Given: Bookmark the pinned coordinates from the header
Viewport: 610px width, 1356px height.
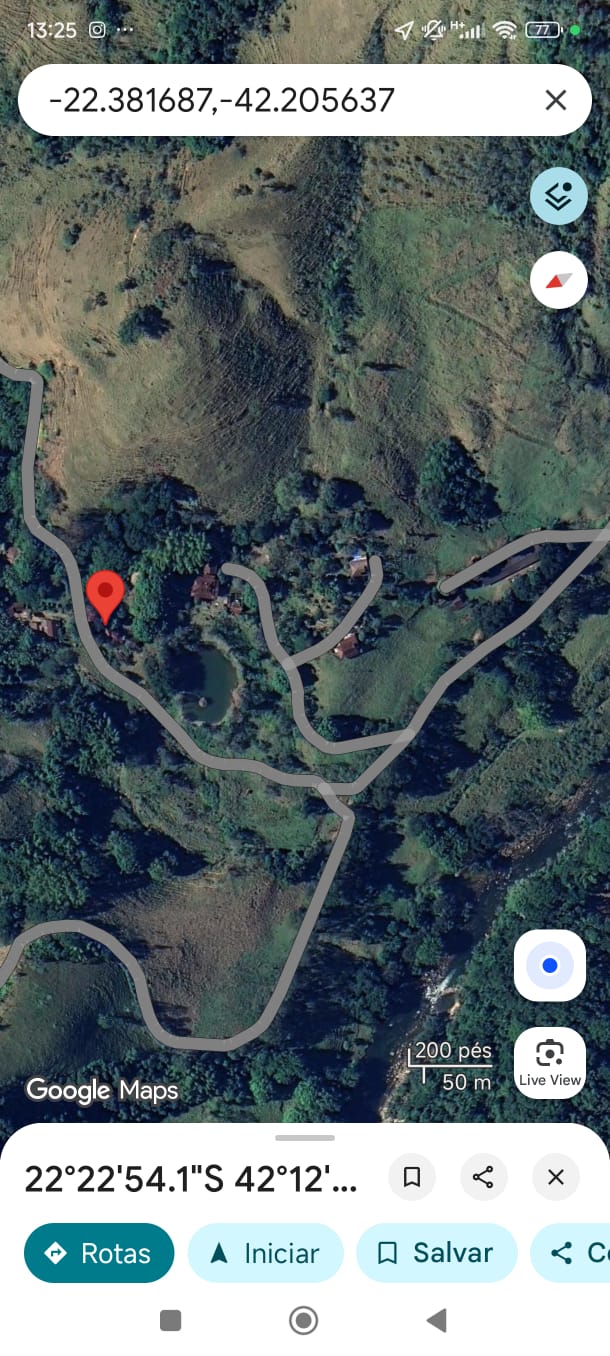Looking at the screenshot, I should pos(411,1177).
